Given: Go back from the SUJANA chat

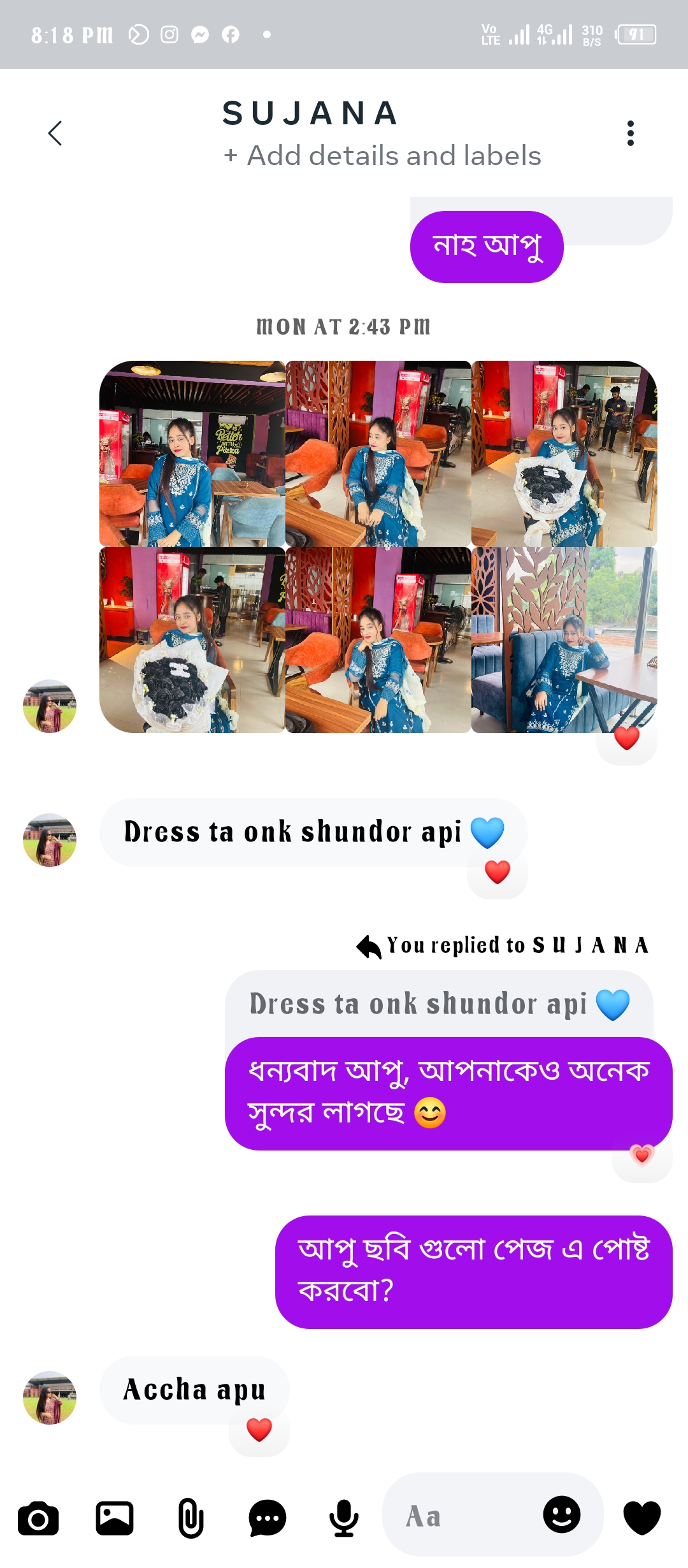Looking at the screenshot, I should 55,133.
